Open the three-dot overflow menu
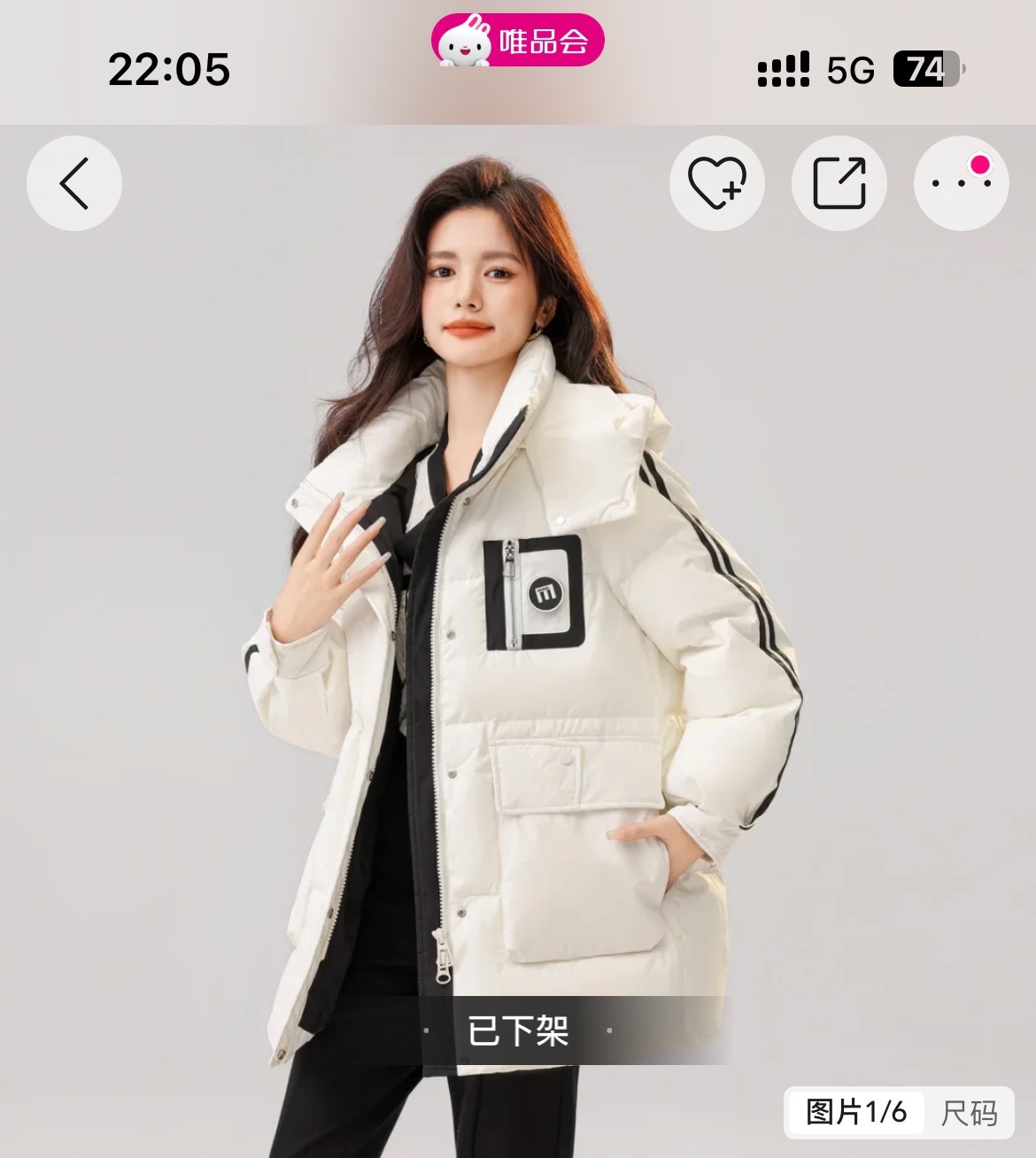 click(961, 183)
